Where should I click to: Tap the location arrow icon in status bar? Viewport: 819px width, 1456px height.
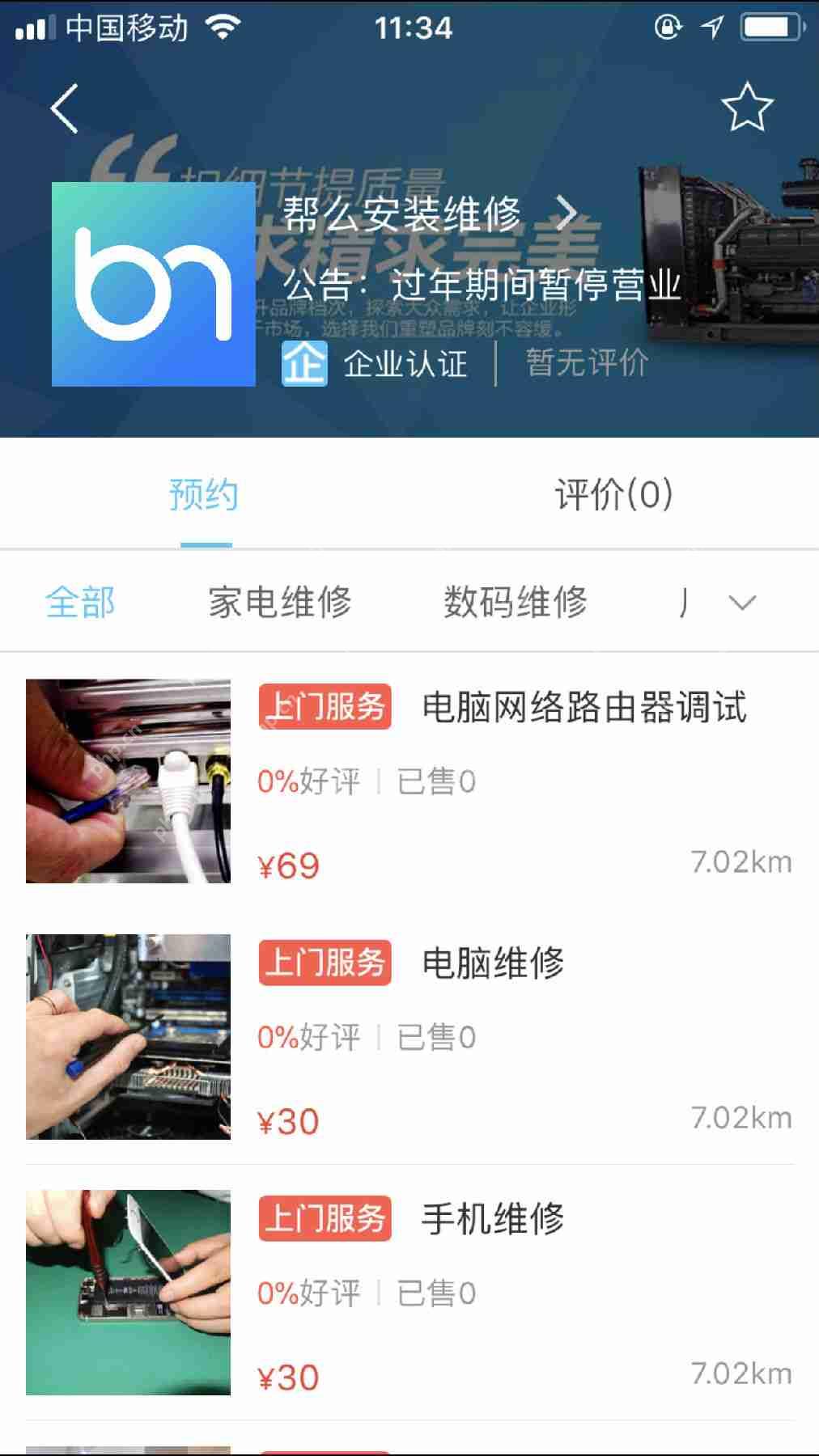click(x=714, y=27)
